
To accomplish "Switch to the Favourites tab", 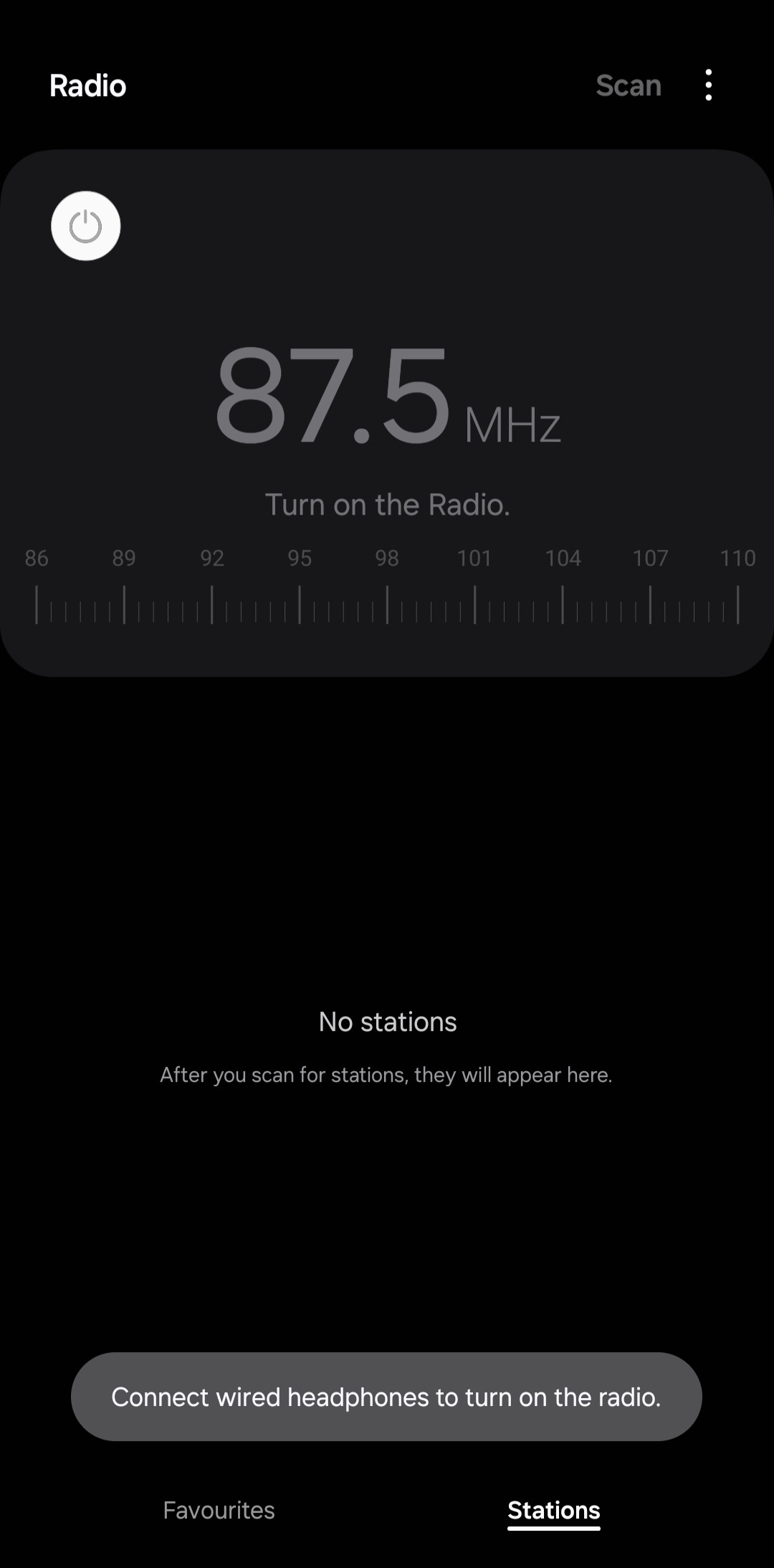I will tap(219, 1509).
